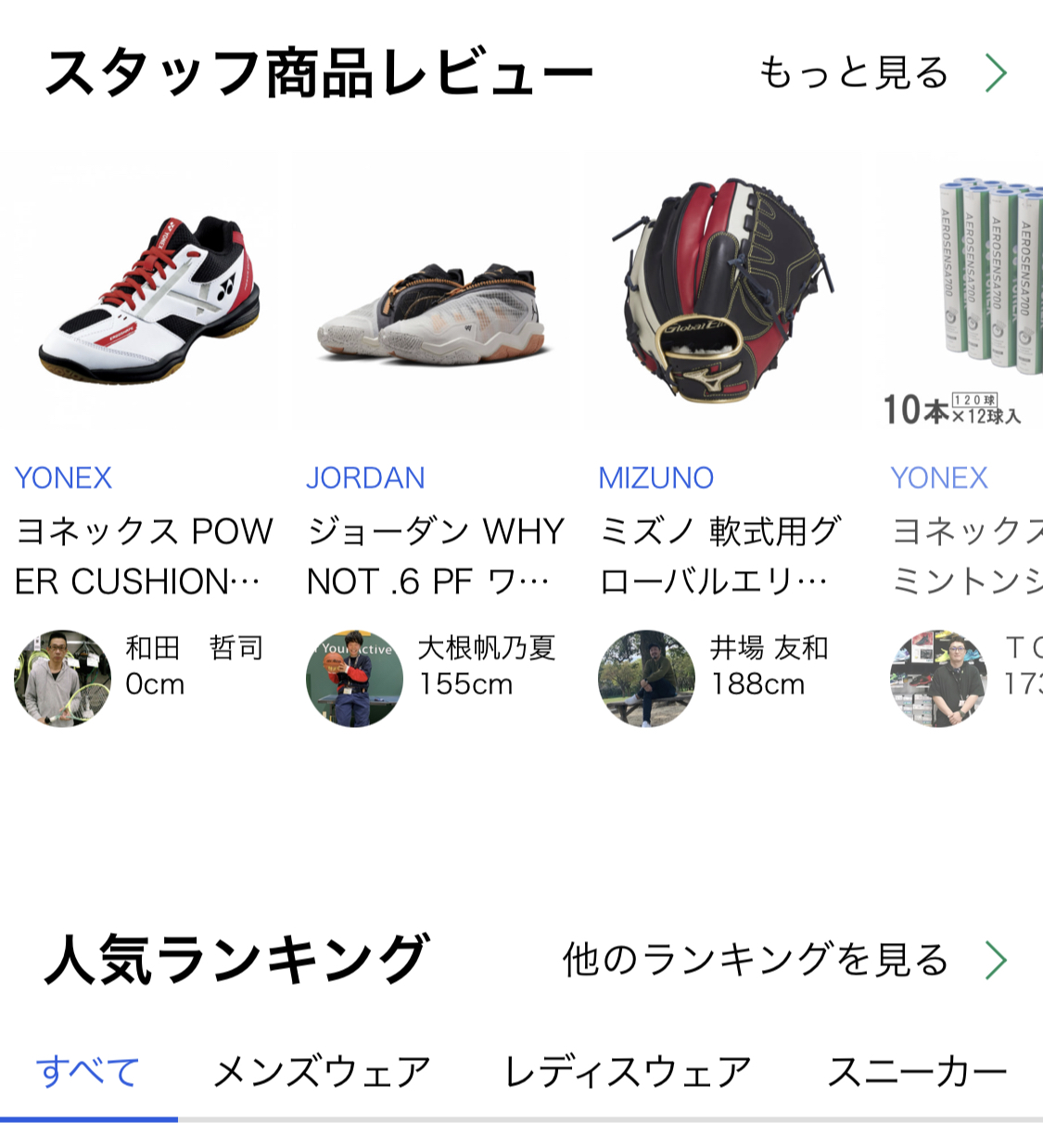Switch to the メンズウェア tab

(x=322, y=1071)
